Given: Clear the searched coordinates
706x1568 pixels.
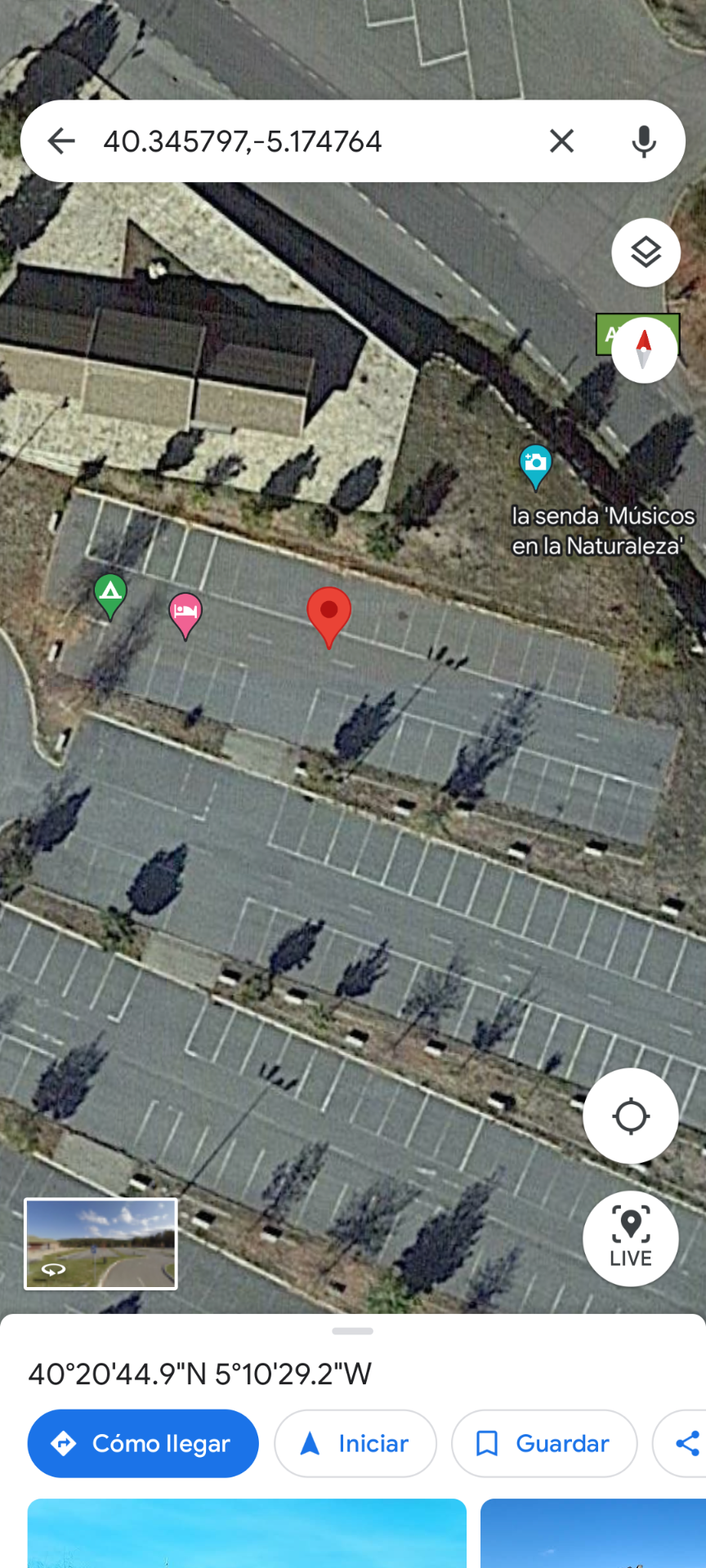Looking at the screenshot, I should coord(561,141).
